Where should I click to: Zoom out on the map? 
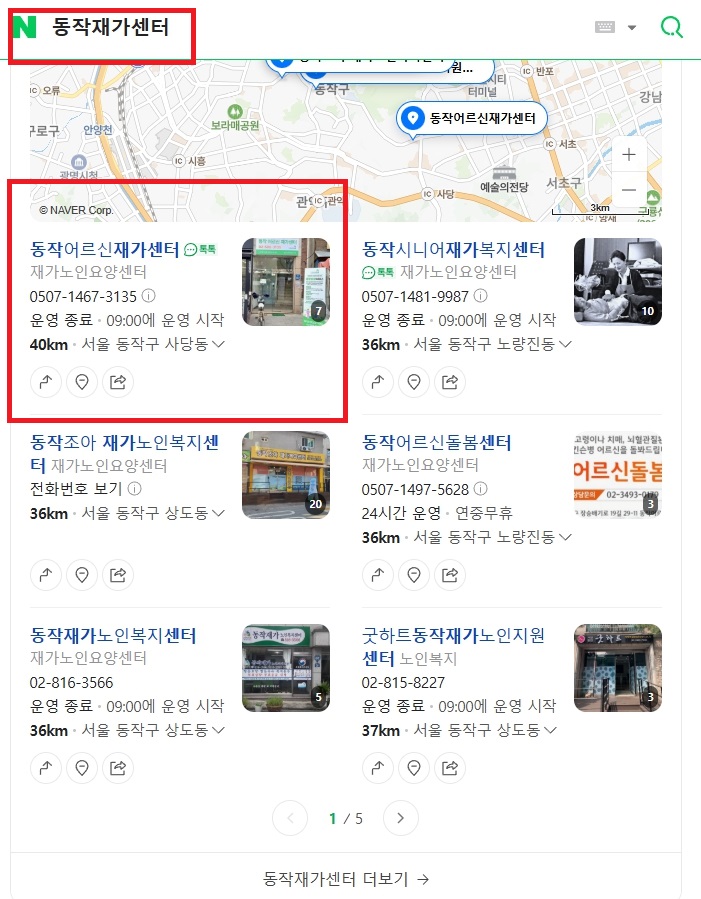click(629, 189)
